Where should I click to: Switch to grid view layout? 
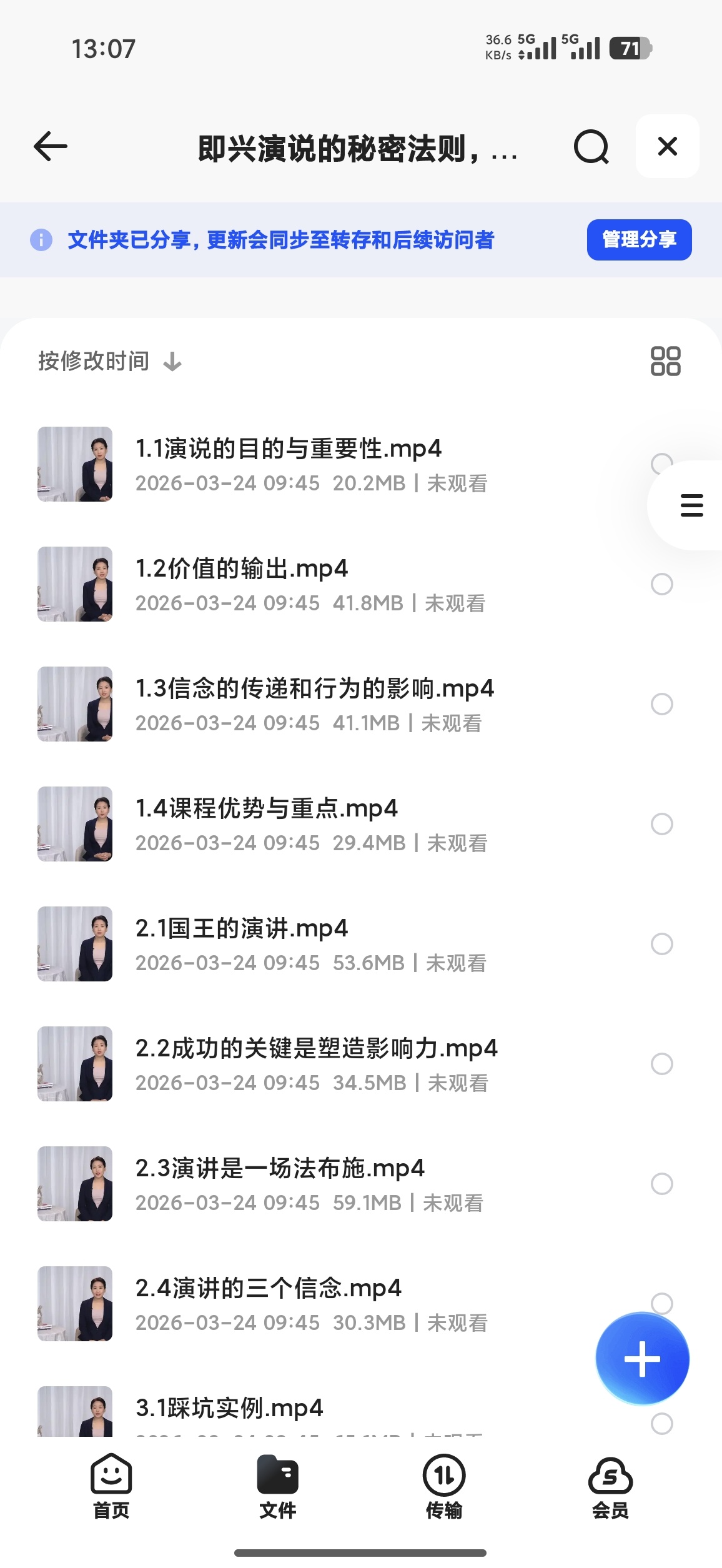(665, 361)
